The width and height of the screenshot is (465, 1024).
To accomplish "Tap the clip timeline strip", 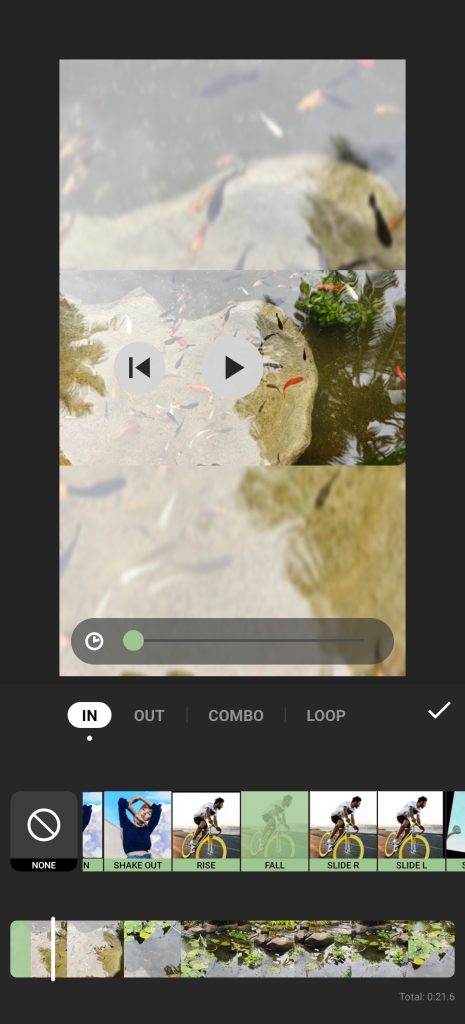I will point(232,949).
